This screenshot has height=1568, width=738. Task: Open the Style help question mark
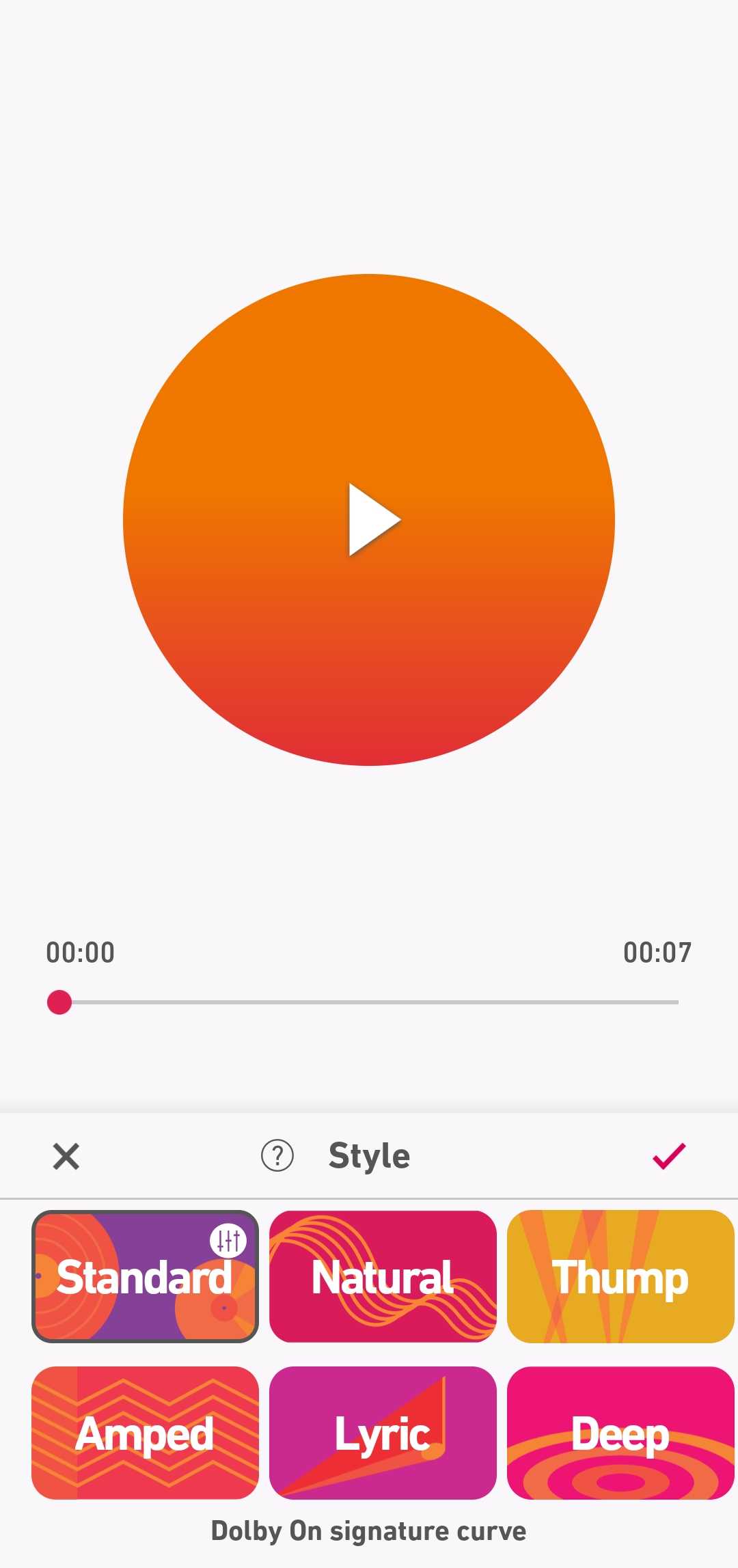click(x=277, y=1156)
